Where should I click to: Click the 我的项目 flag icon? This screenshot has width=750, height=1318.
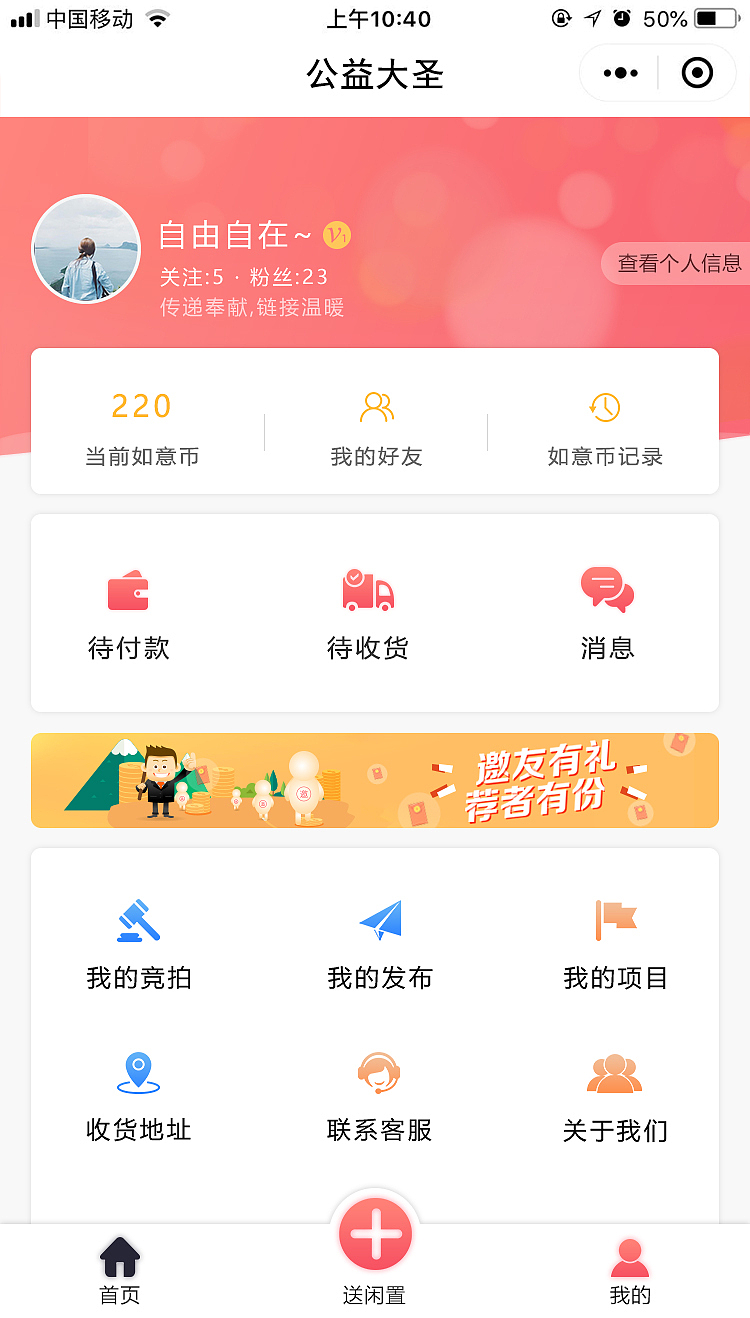(615, 920)
